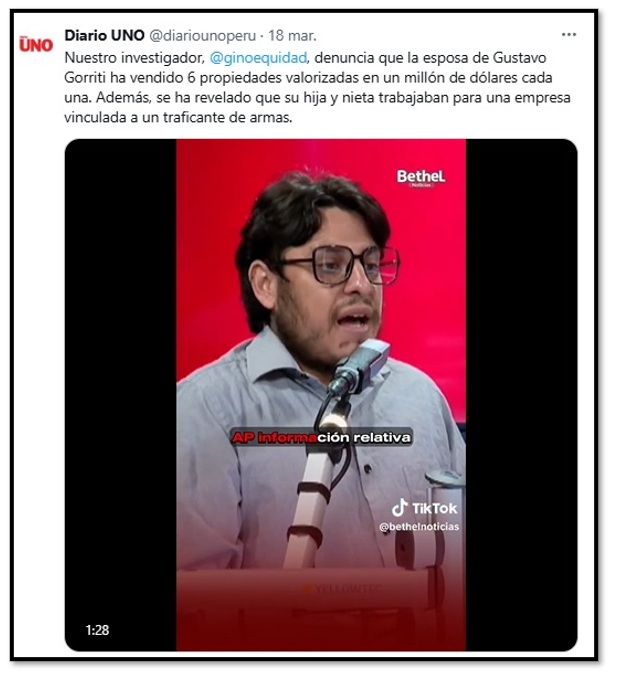The image size is (623, 676).
Task: Open Diario UNO's profile avatar
Action: pos(36,44)
